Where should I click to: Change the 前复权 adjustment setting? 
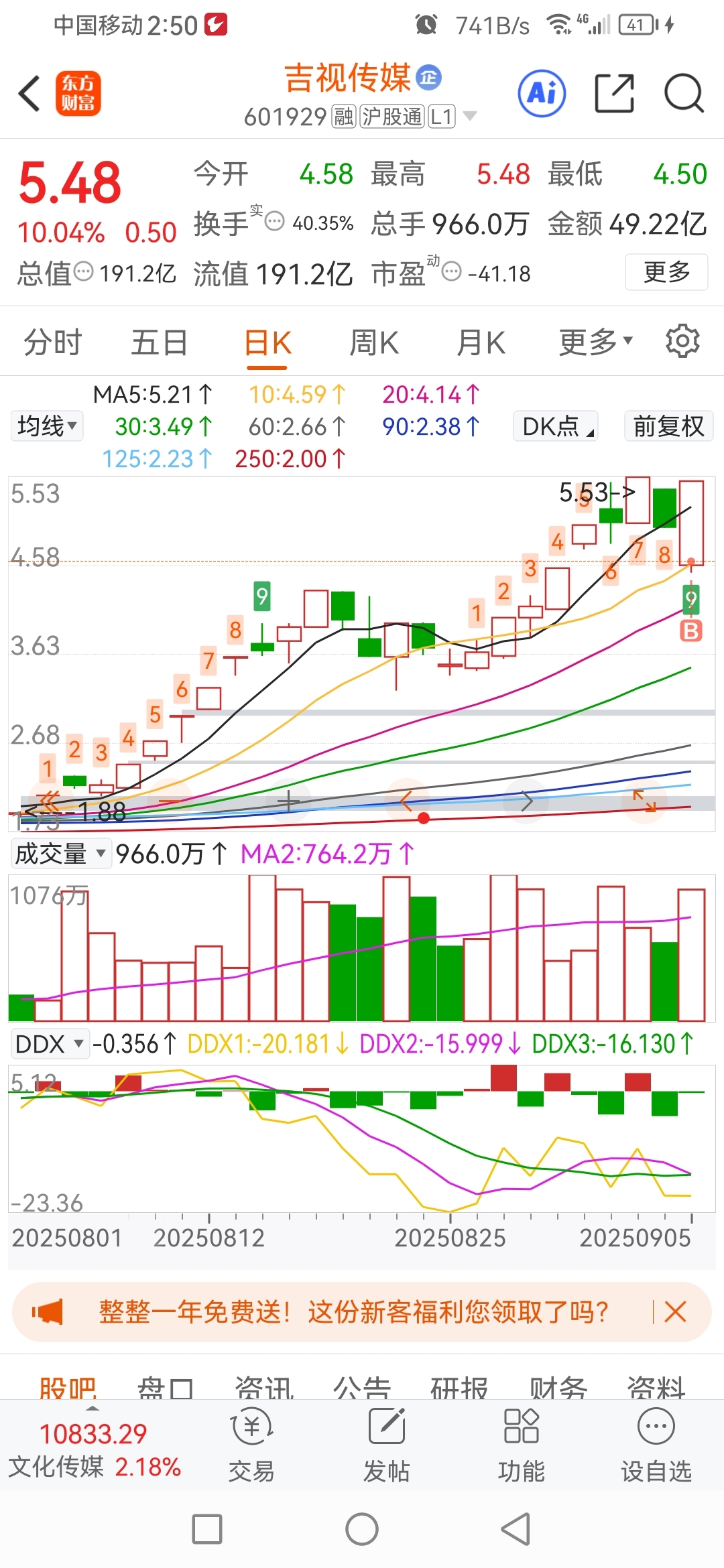click(x=668, y=426)
